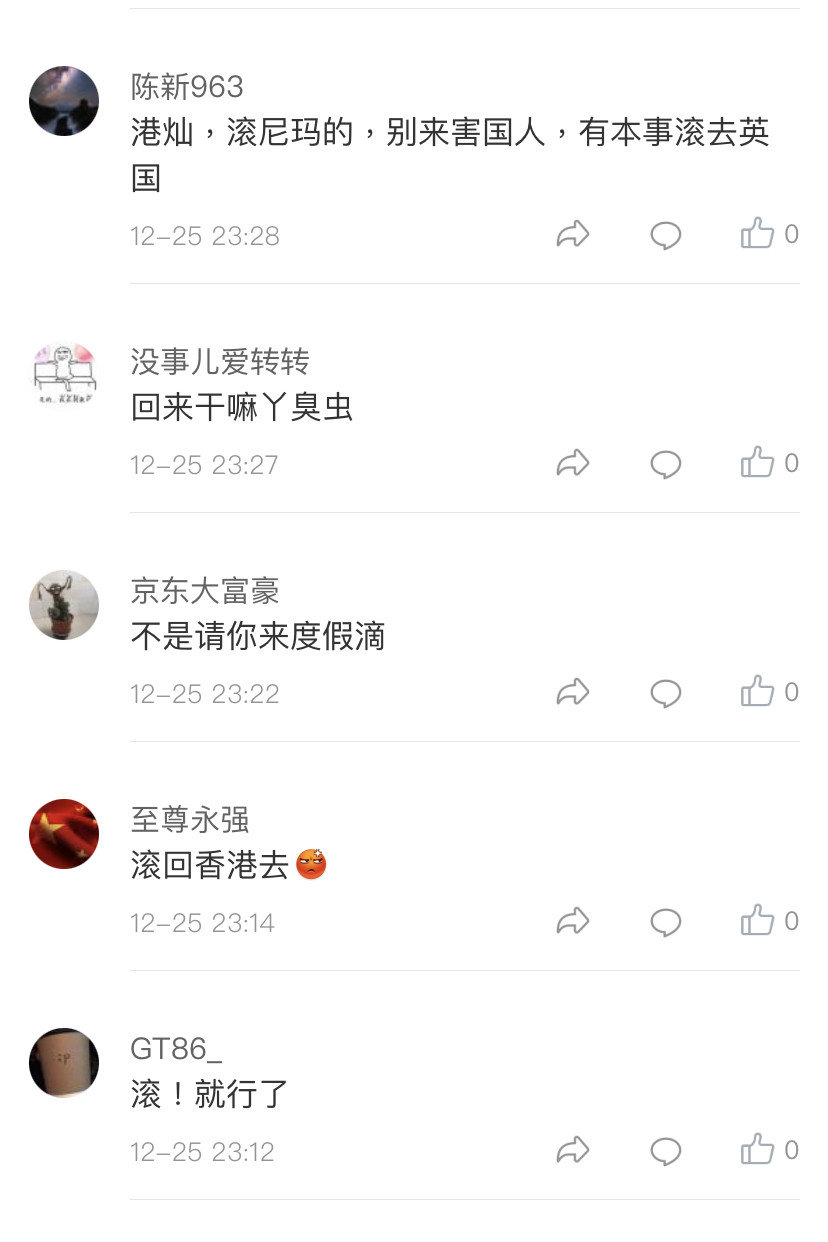Share the comment from 至尊永强
The image size is (828, 1242).
[573, 921]
